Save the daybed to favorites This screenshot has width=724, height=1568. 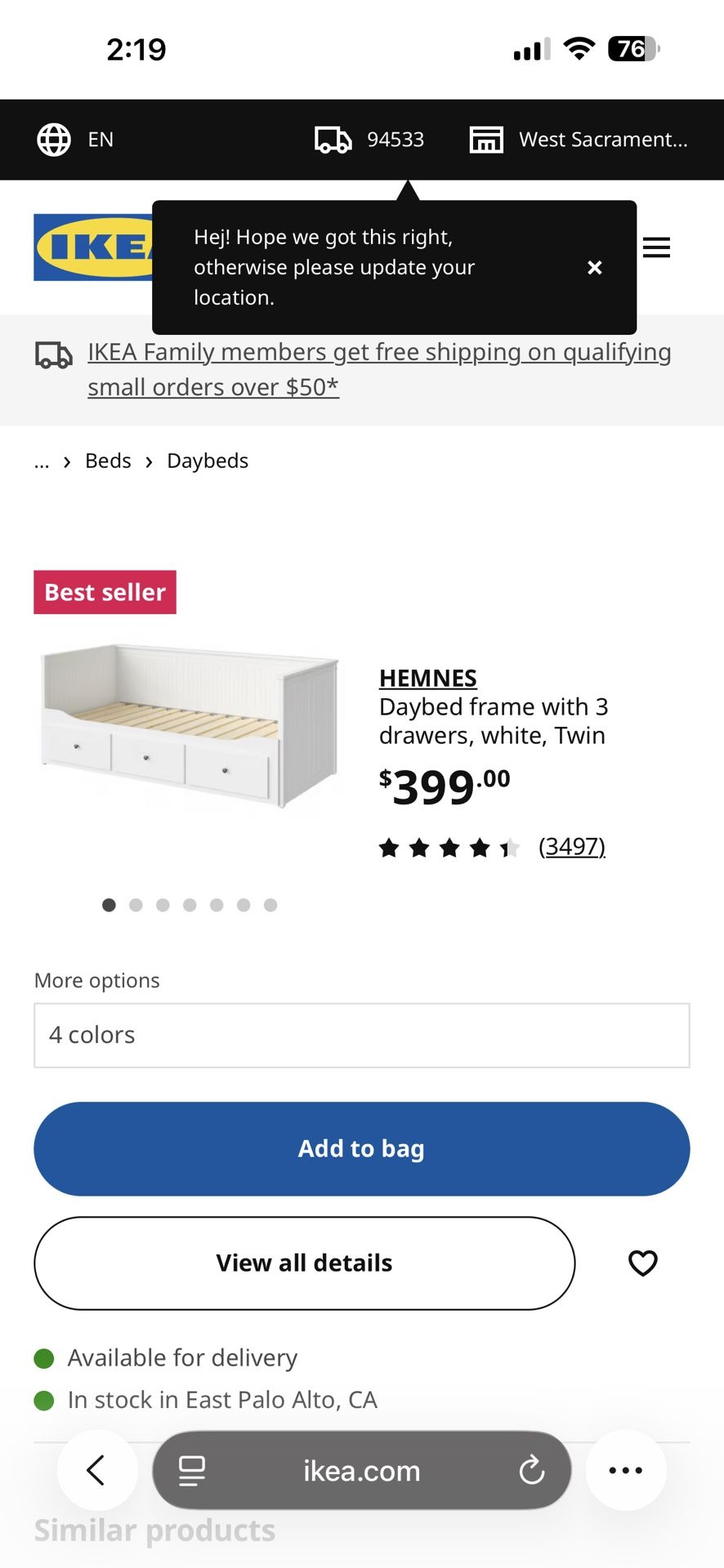pyautogui.click(x=643, y=1263)
